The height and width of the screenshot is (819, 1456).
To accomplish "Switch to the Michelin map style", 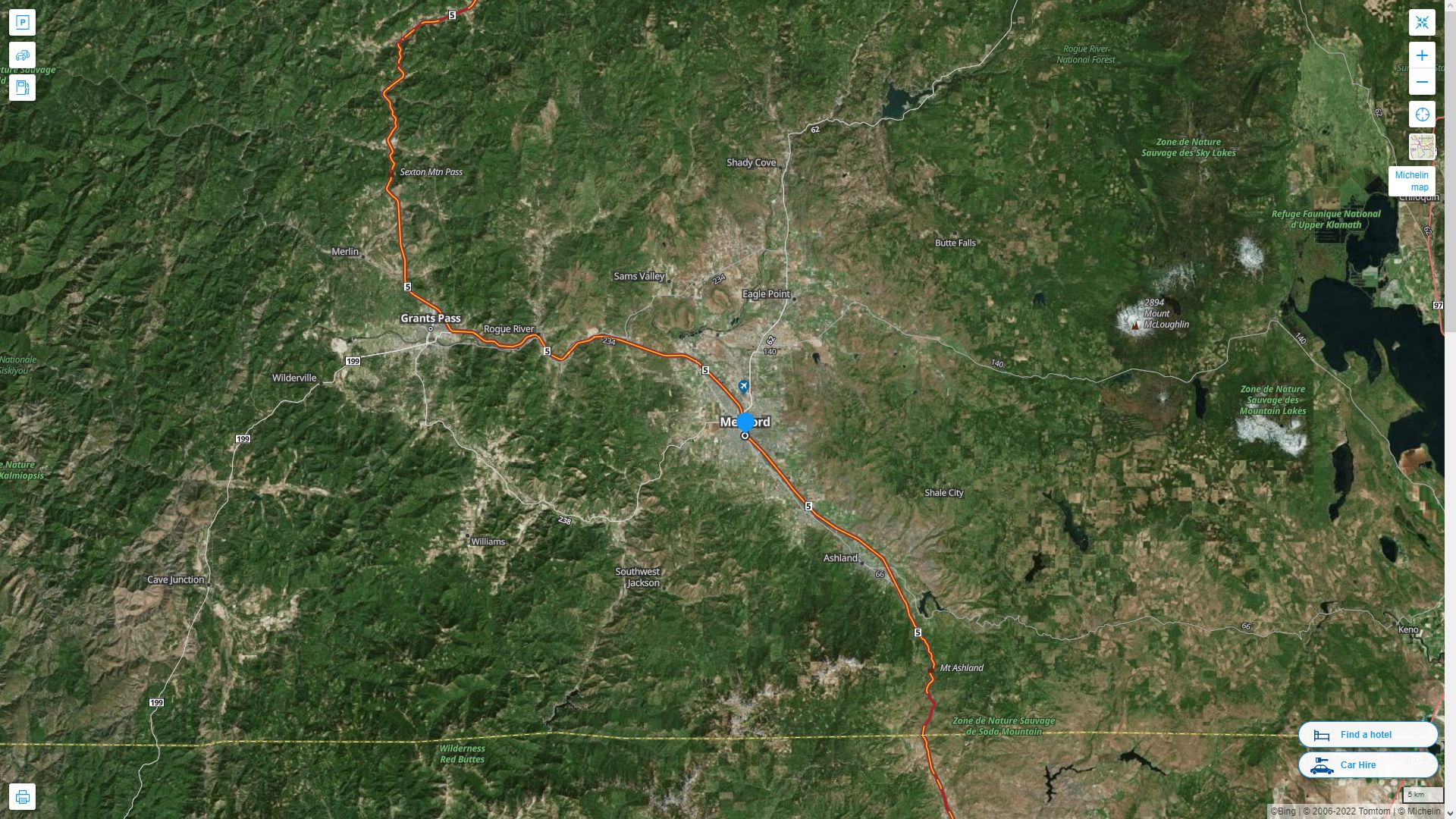I will coord(1422,146).
